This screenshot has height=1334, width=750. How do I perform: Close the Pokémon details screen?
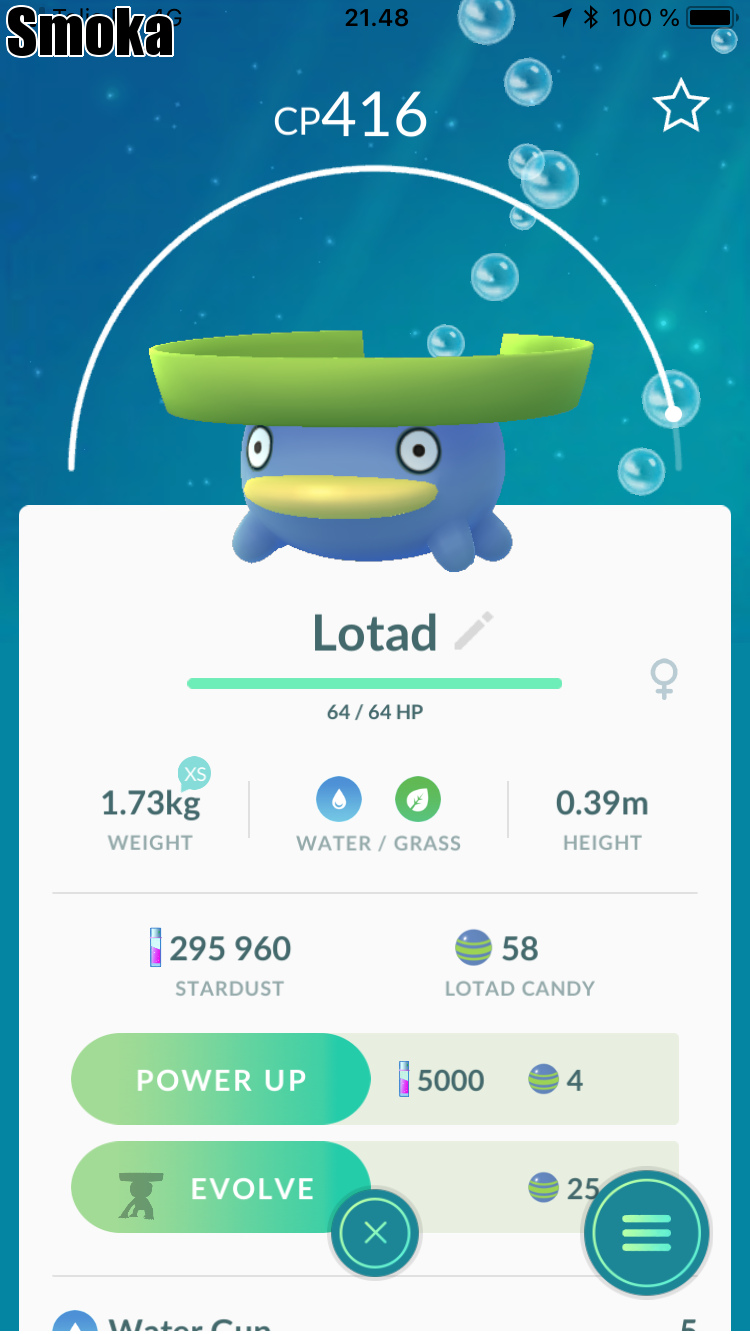tap(375, 1233)
